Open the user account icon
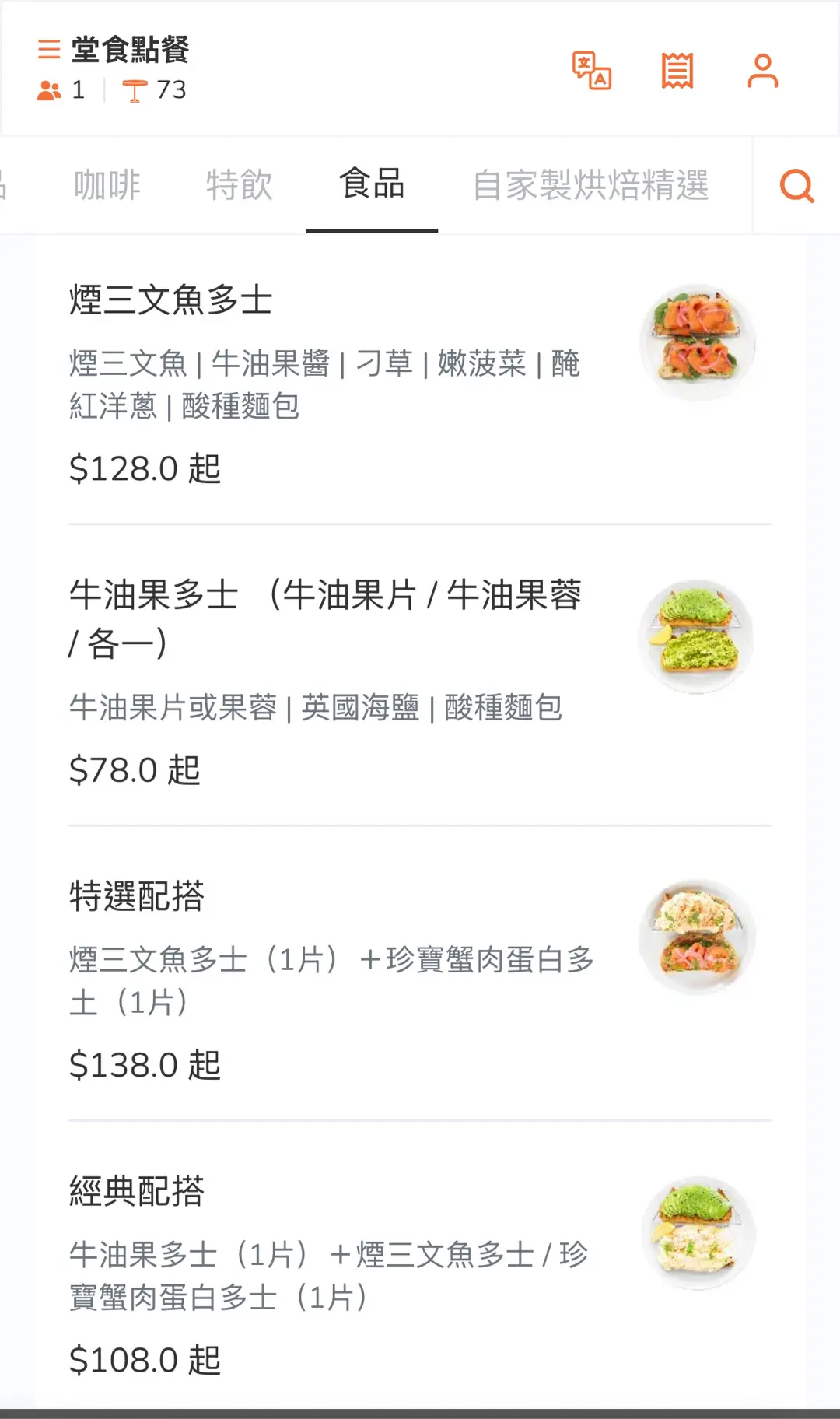The image size is (840, 1419). pyautogui.click(x=762, y=71)
